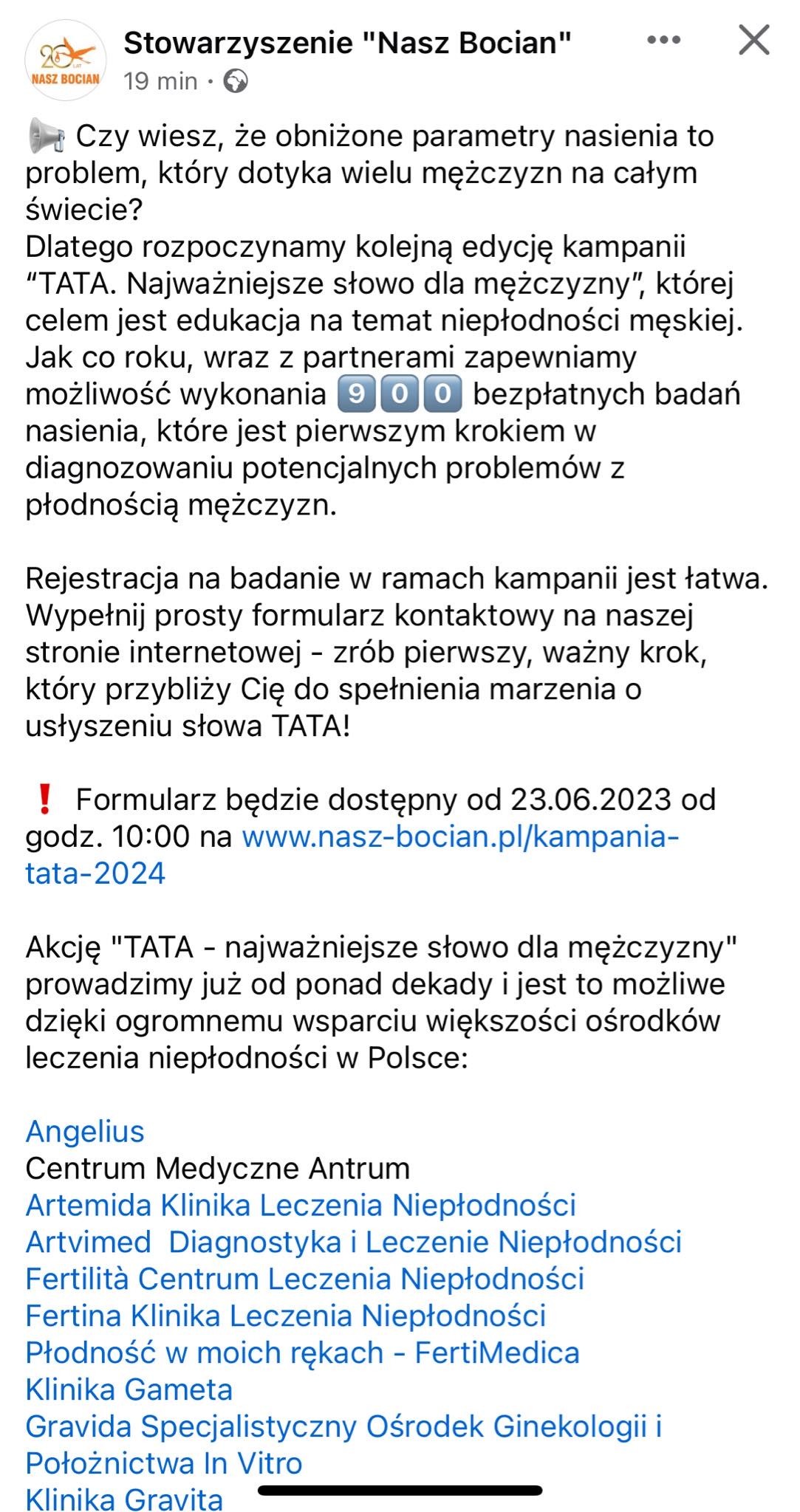The width and height of the screenshot is (800, 1512).
Task: Open the three-dot post options menu
Action: coord(663,40)
